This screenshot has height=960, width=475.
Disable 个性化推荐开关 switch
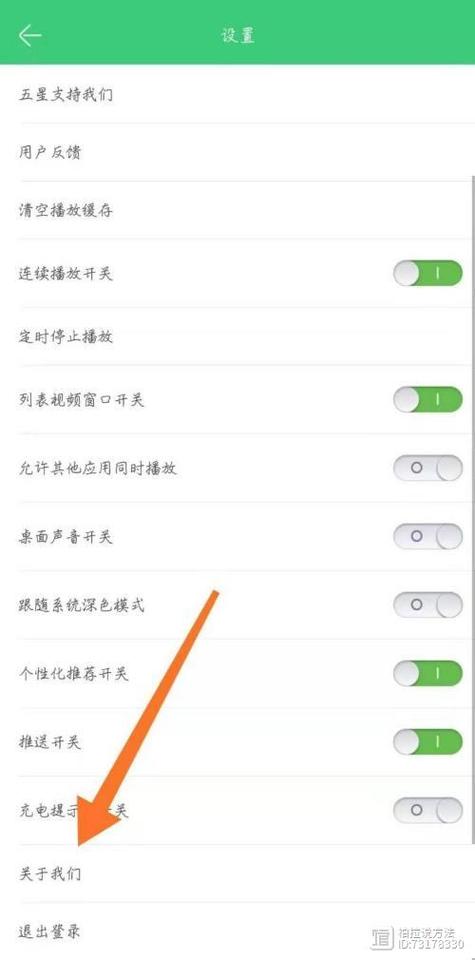coord(428,674)
